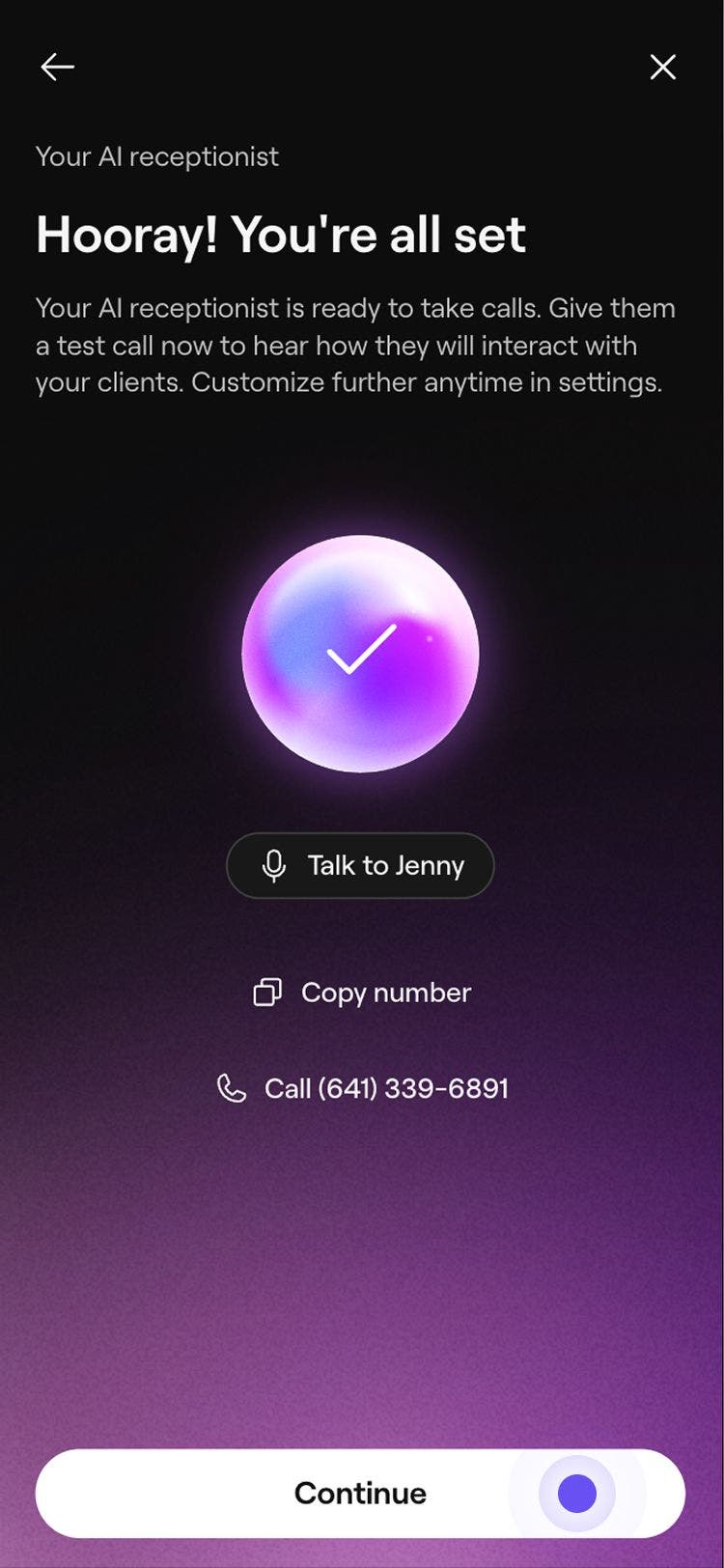Screen dimensions: 724x1568
Task: Tap Talk to Jenny button
Action: 360,865
